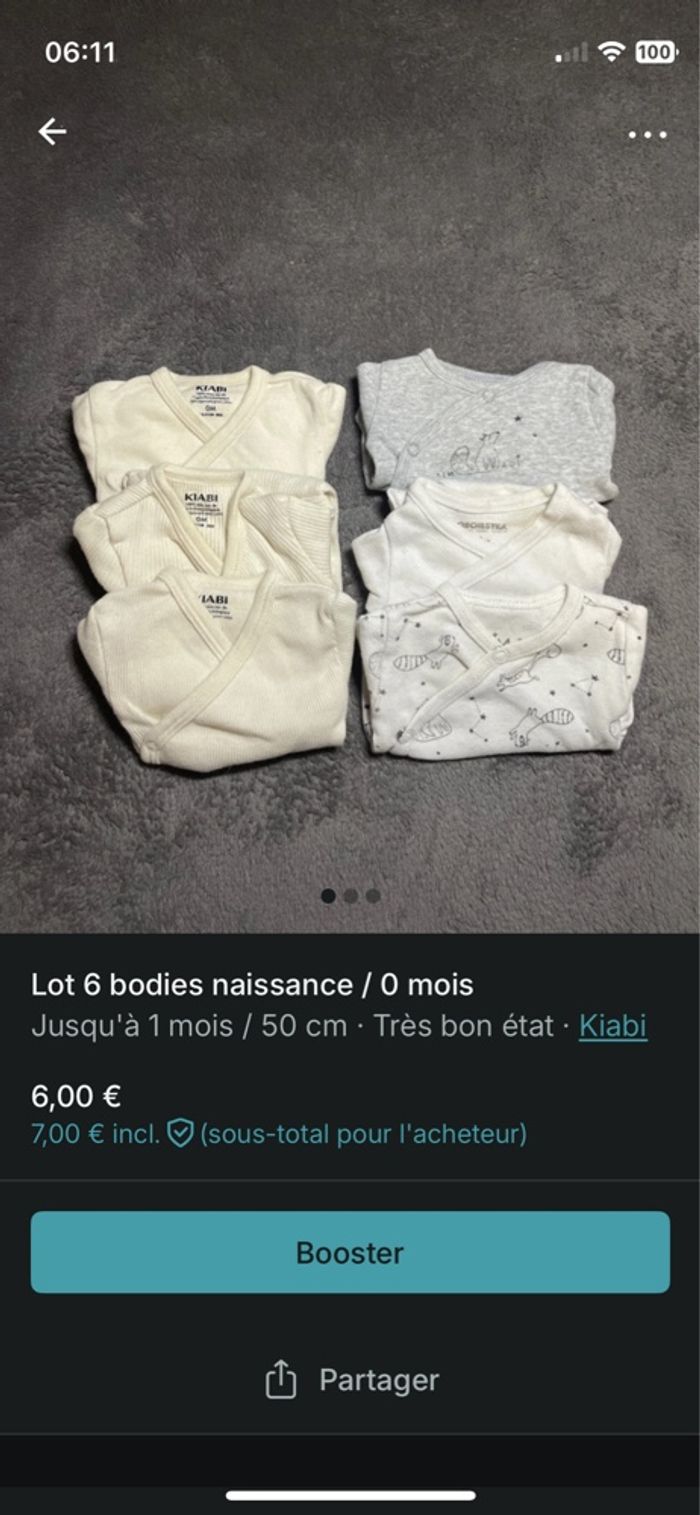Tap the buyer protection shield icon
The height and width of the screenshot is (1515, 700).
[180, 1133]
